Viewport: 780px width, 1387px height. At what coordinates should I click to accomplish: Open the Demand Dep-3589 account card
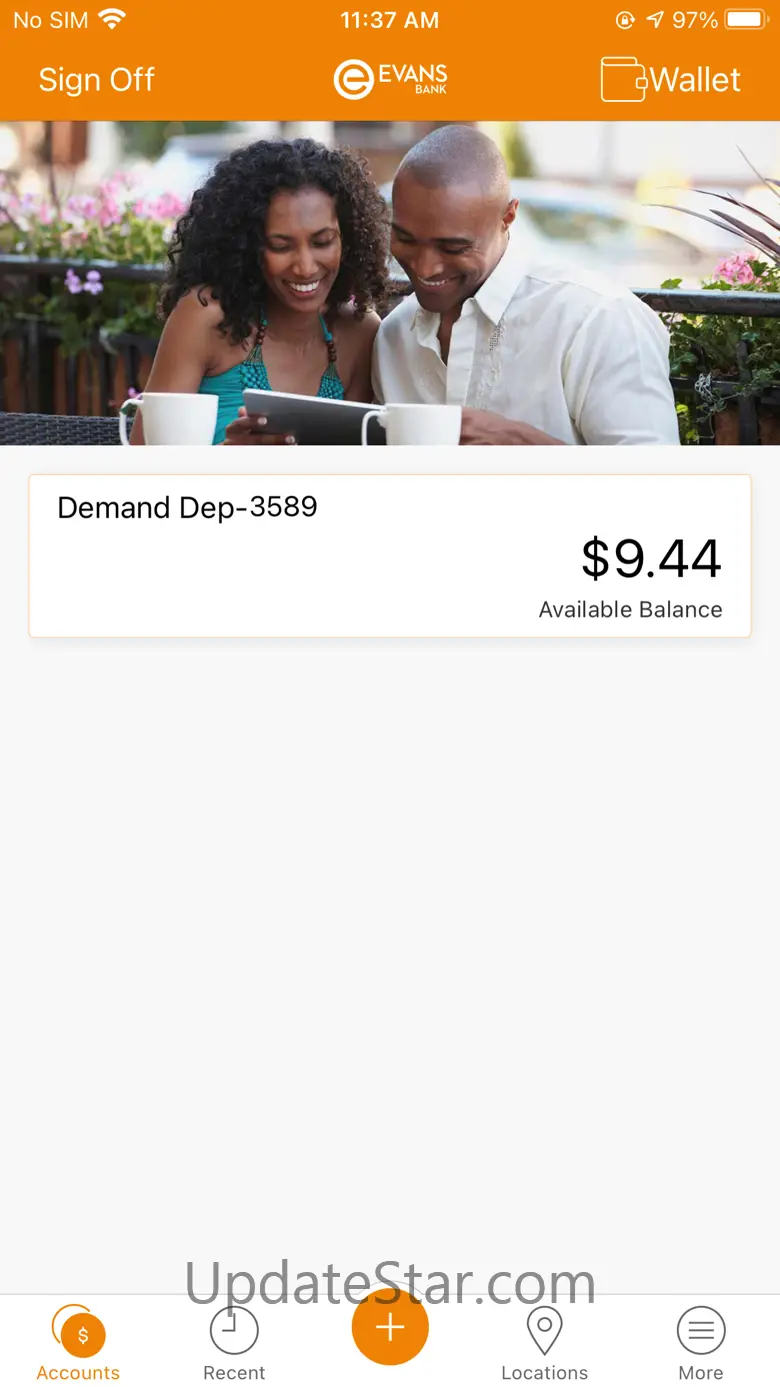(390, 556)
